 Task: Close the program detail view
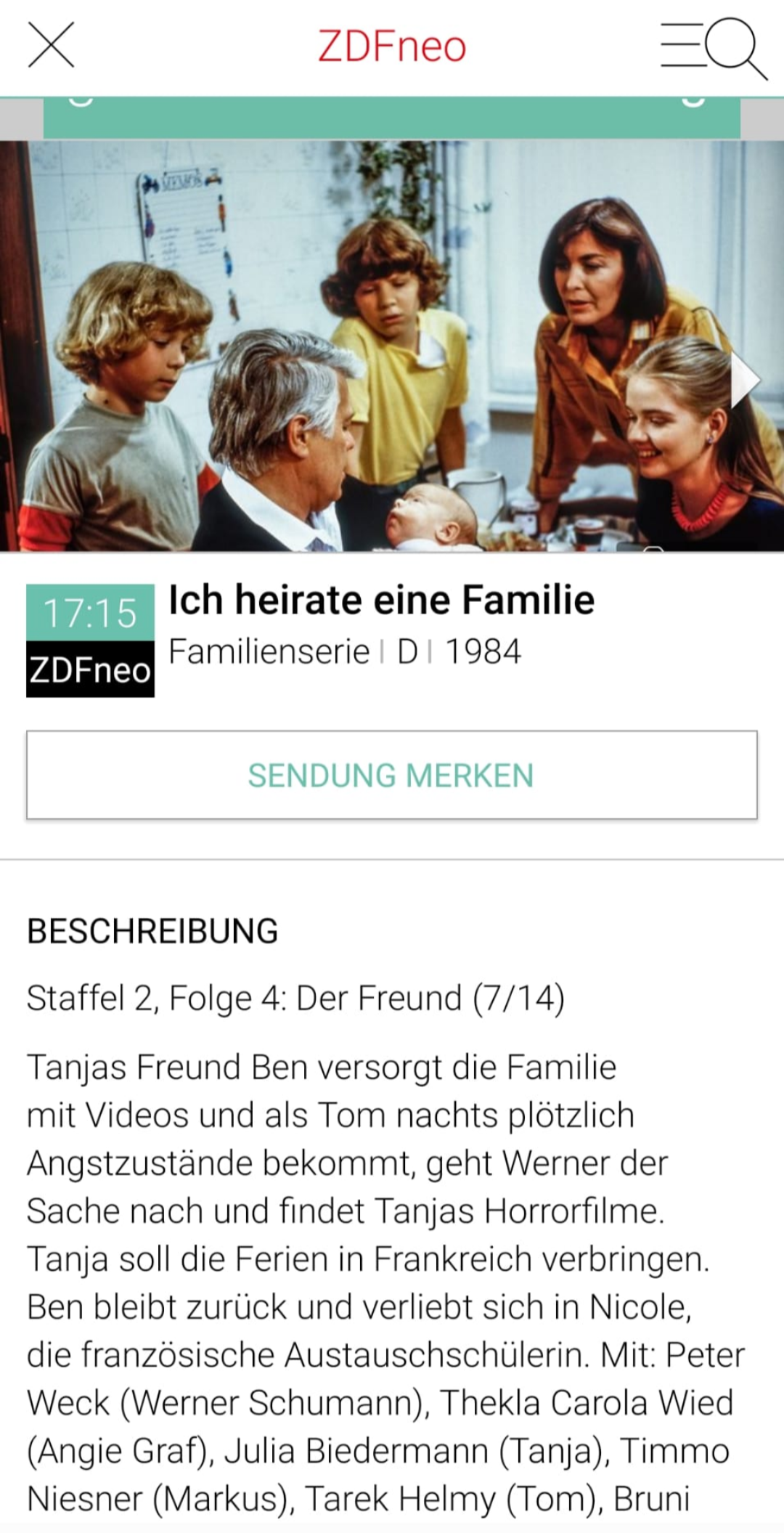(x=51, y=45)
